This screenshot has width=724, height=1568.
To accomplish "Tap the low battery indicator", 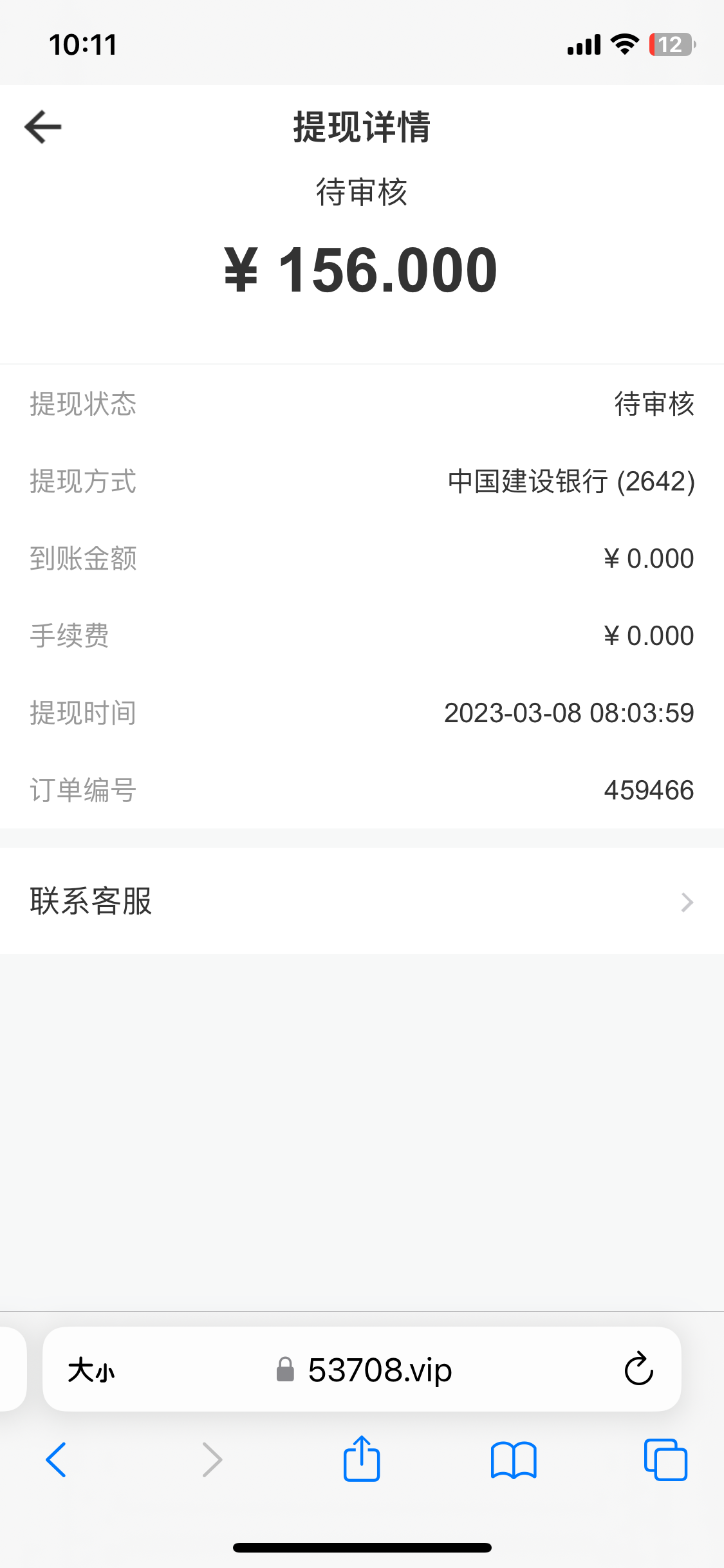I will pos(673,43).
